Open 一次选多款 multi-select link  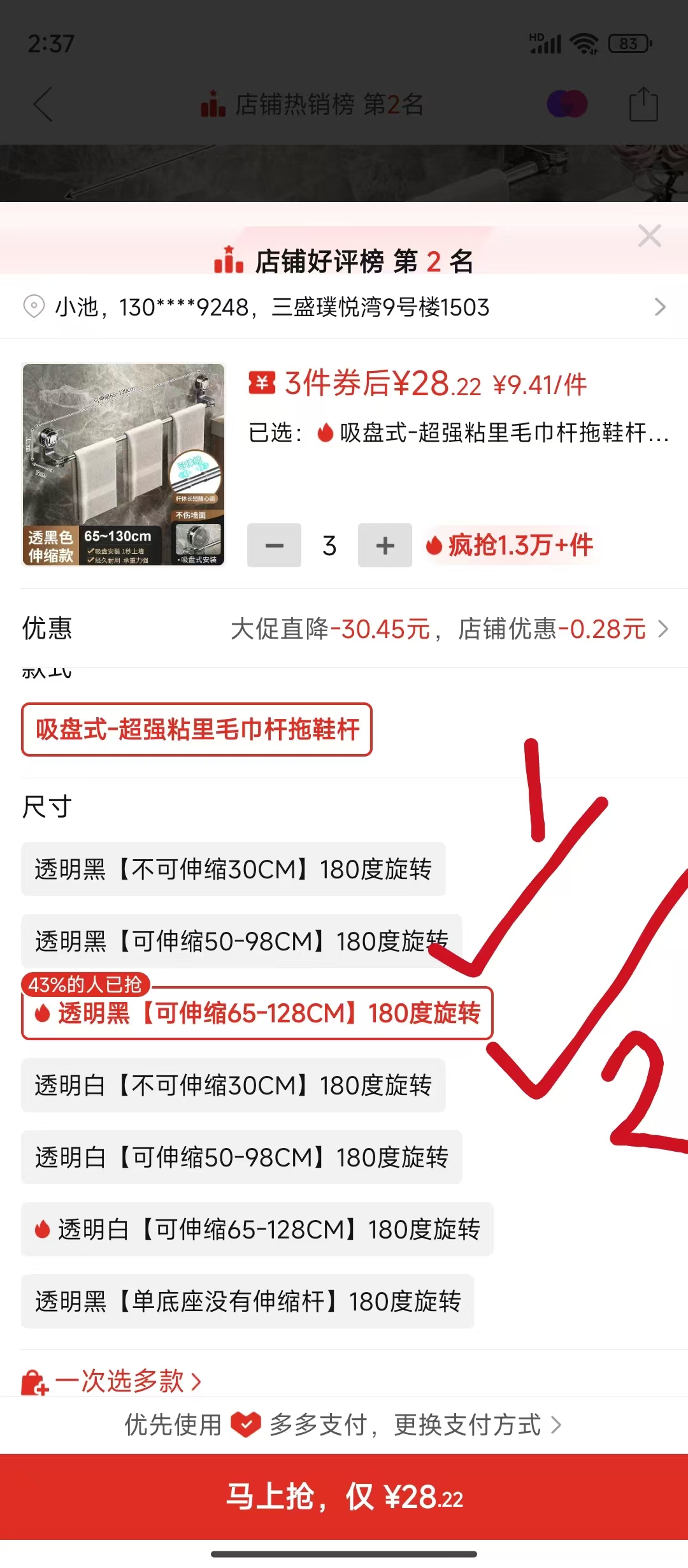coord(121,1381)
